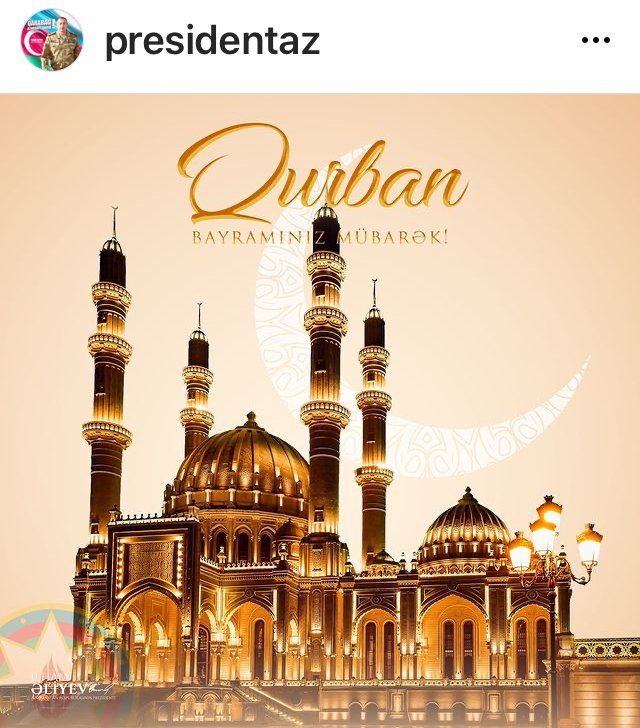
Task: Open presidentaz profile picture
Action: [52, 41]
